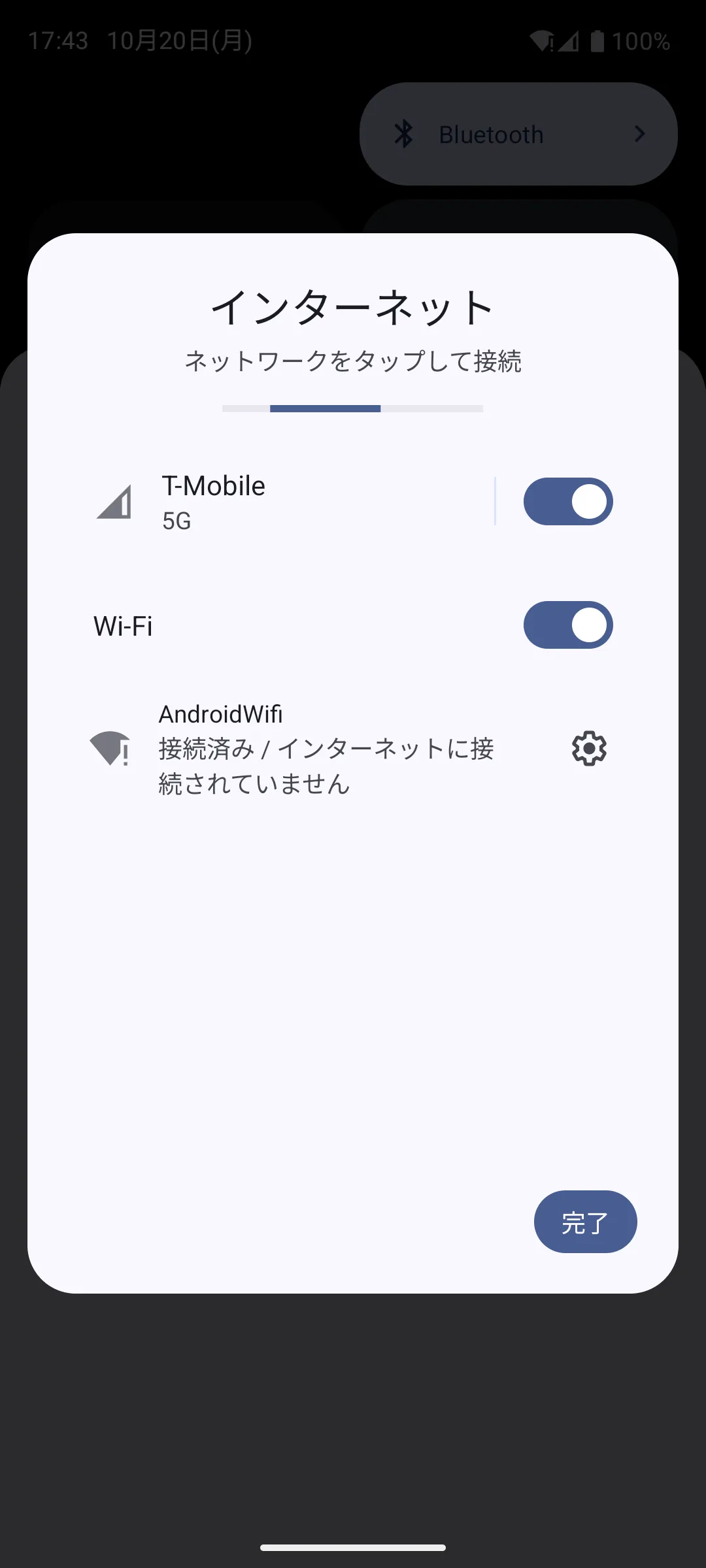Turn off the Wi-Fi switch
This screenshot has height=1568, width=706.
coord(567,625)
